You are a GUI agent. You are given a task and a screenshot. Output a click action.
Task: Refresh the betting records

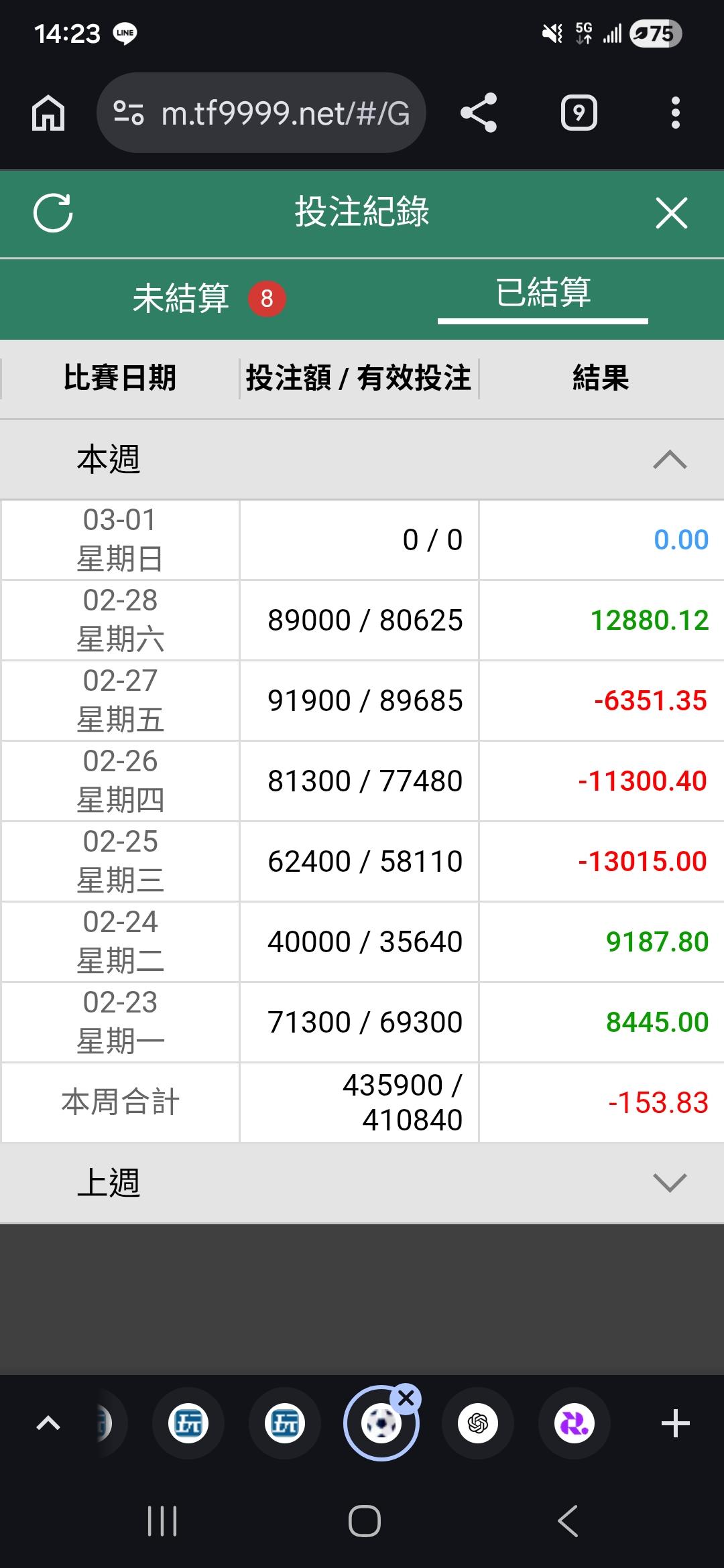click(x=53, y=213)
